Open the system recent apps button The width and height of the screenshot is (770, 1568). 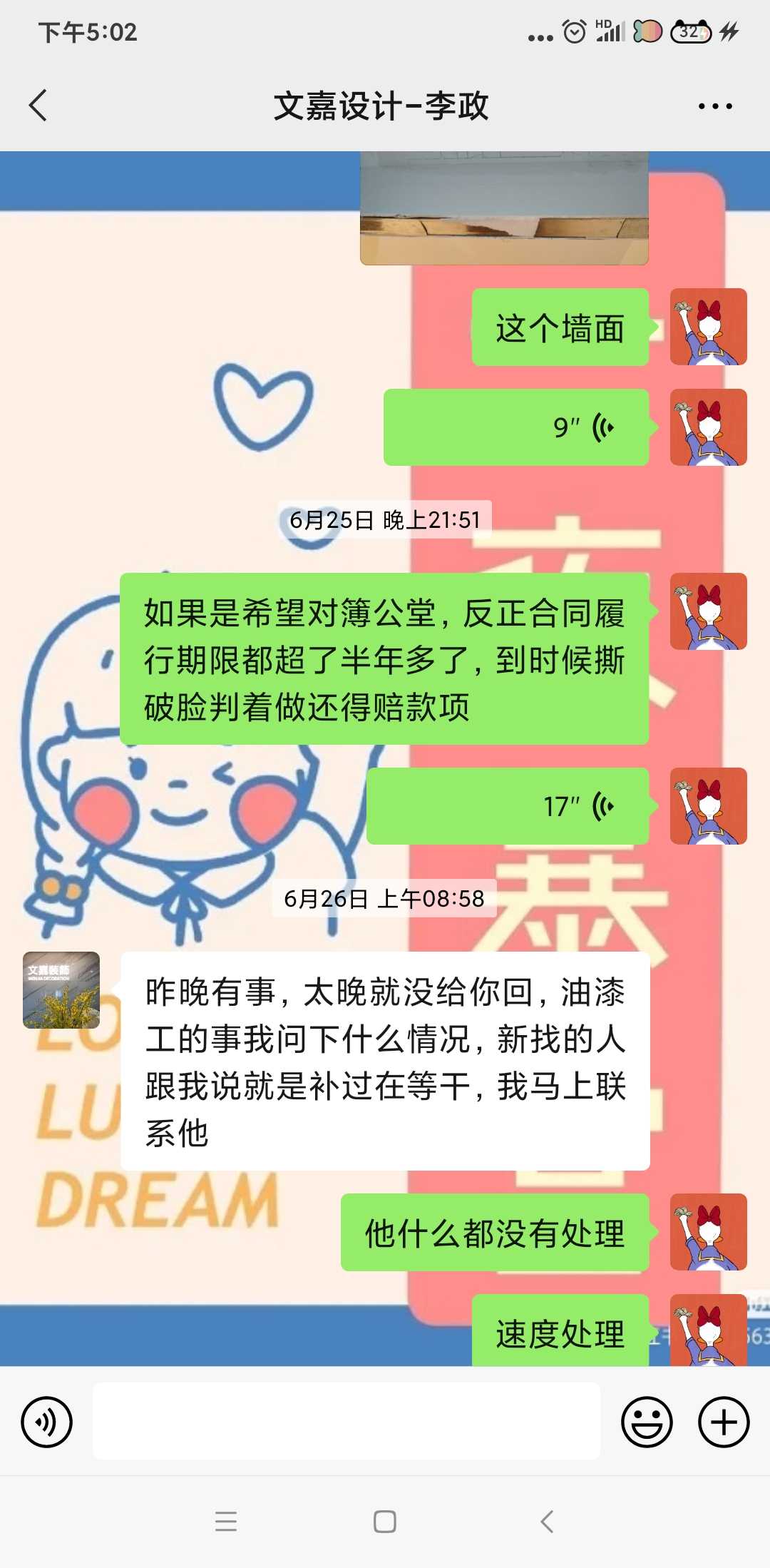coord(226,1522)
